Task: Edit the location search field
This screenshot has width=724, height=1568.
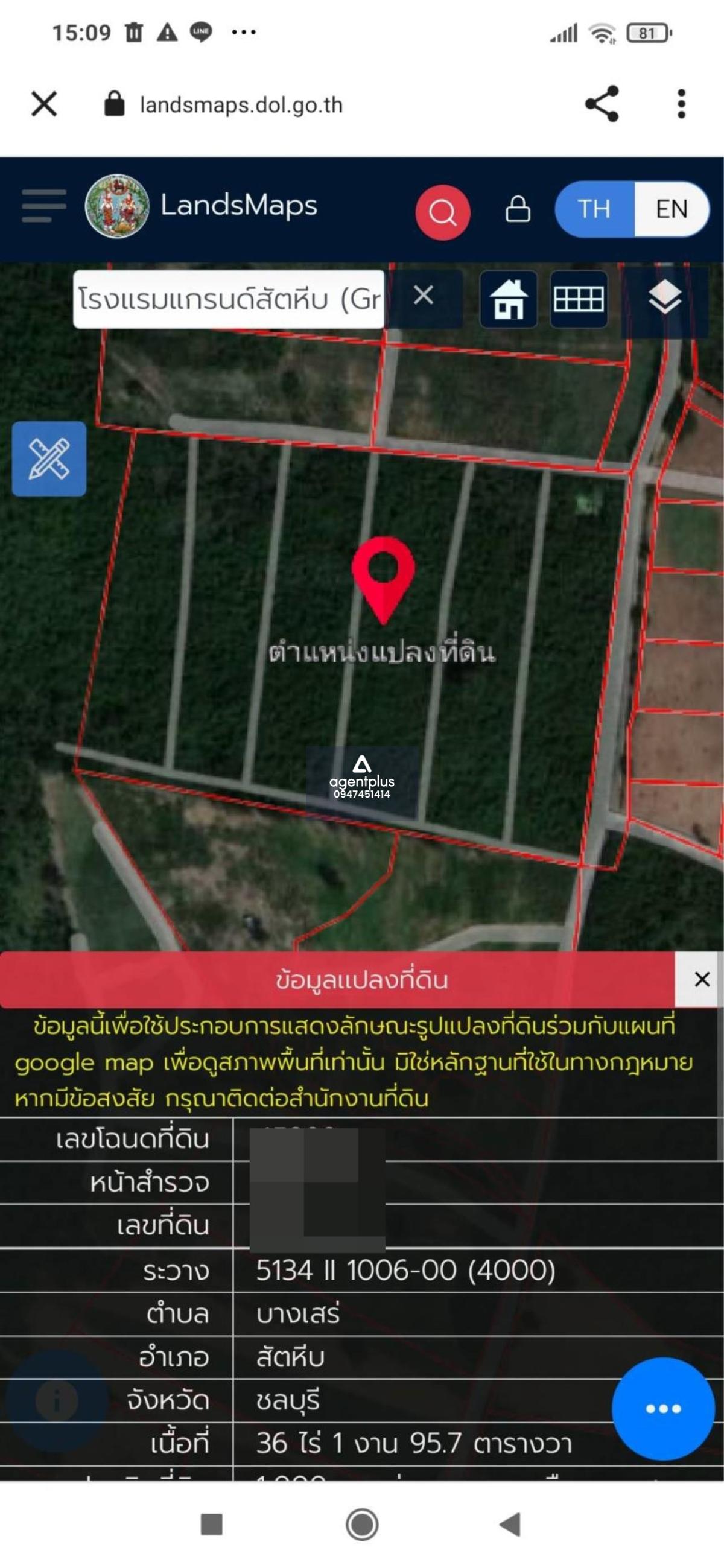Action: pos(228,299)
